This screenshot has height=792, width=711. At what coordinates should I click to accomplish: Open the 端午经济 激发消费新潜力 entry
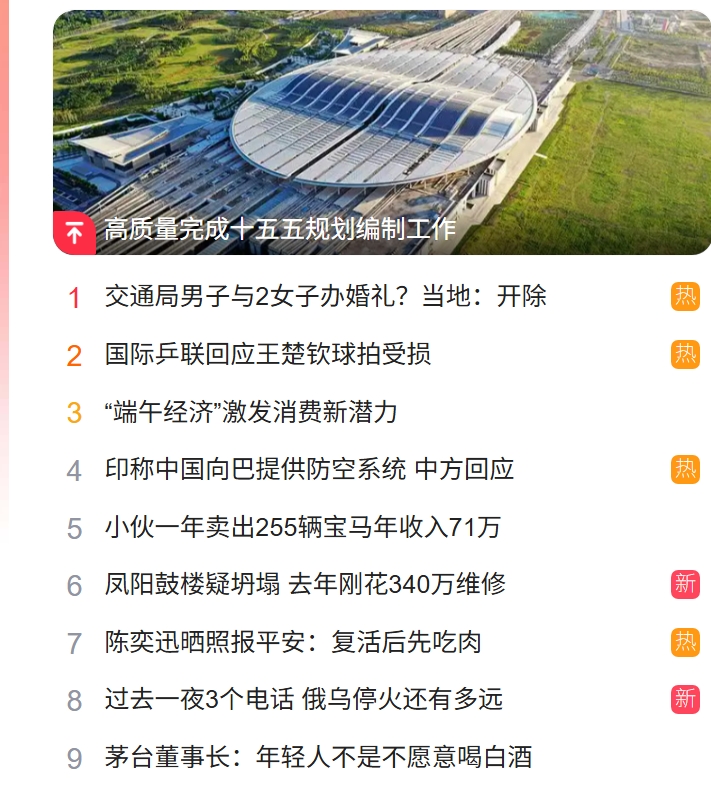click(251, 412)
